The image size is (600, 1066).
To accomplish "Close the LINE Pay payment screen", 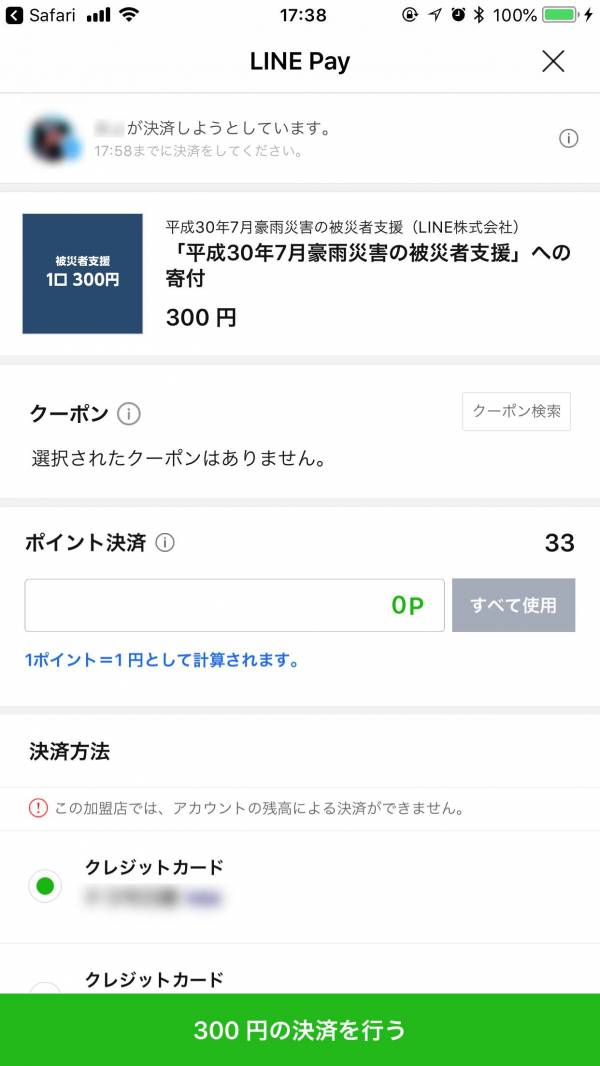I will [x=553, y=61].
